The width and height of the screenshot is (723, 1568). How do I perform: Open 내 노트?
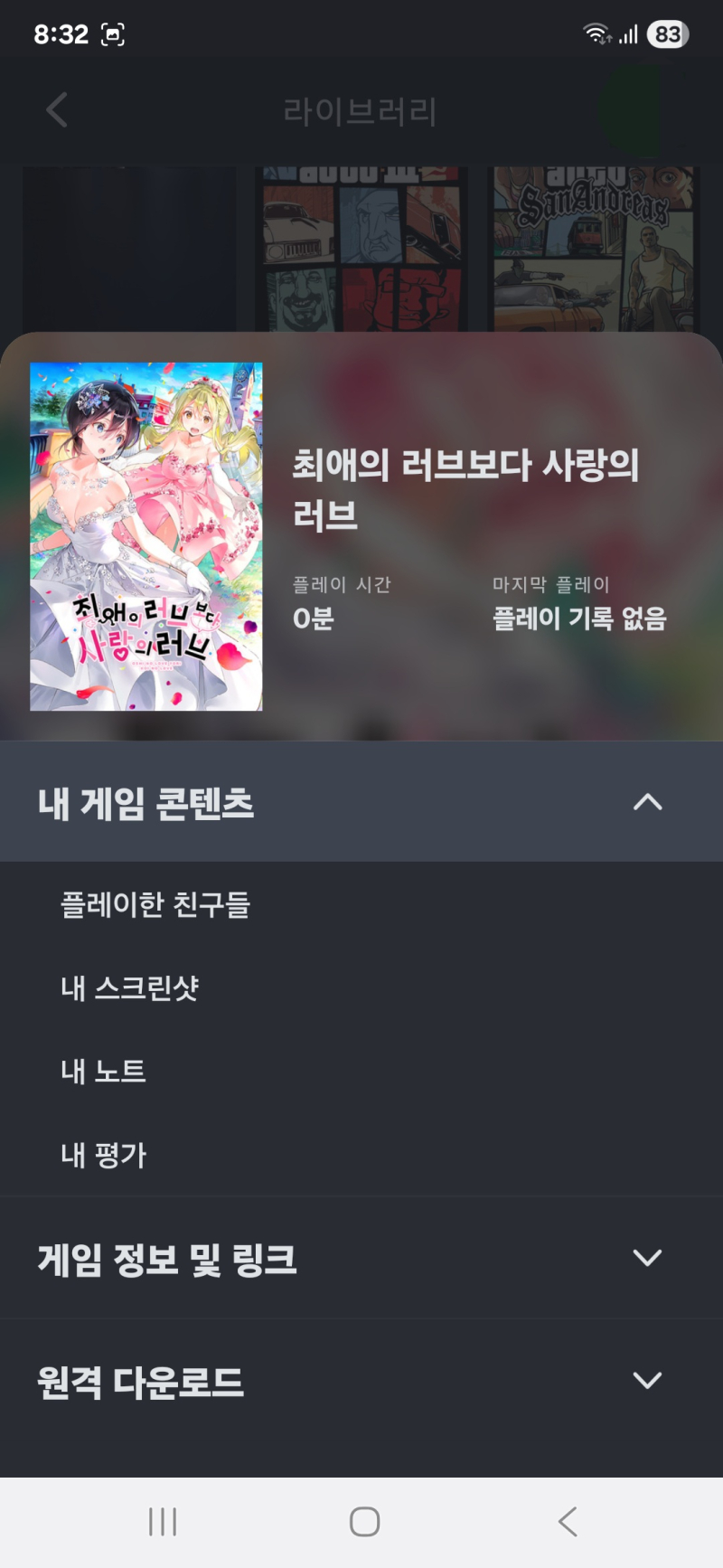point(103,1071)
